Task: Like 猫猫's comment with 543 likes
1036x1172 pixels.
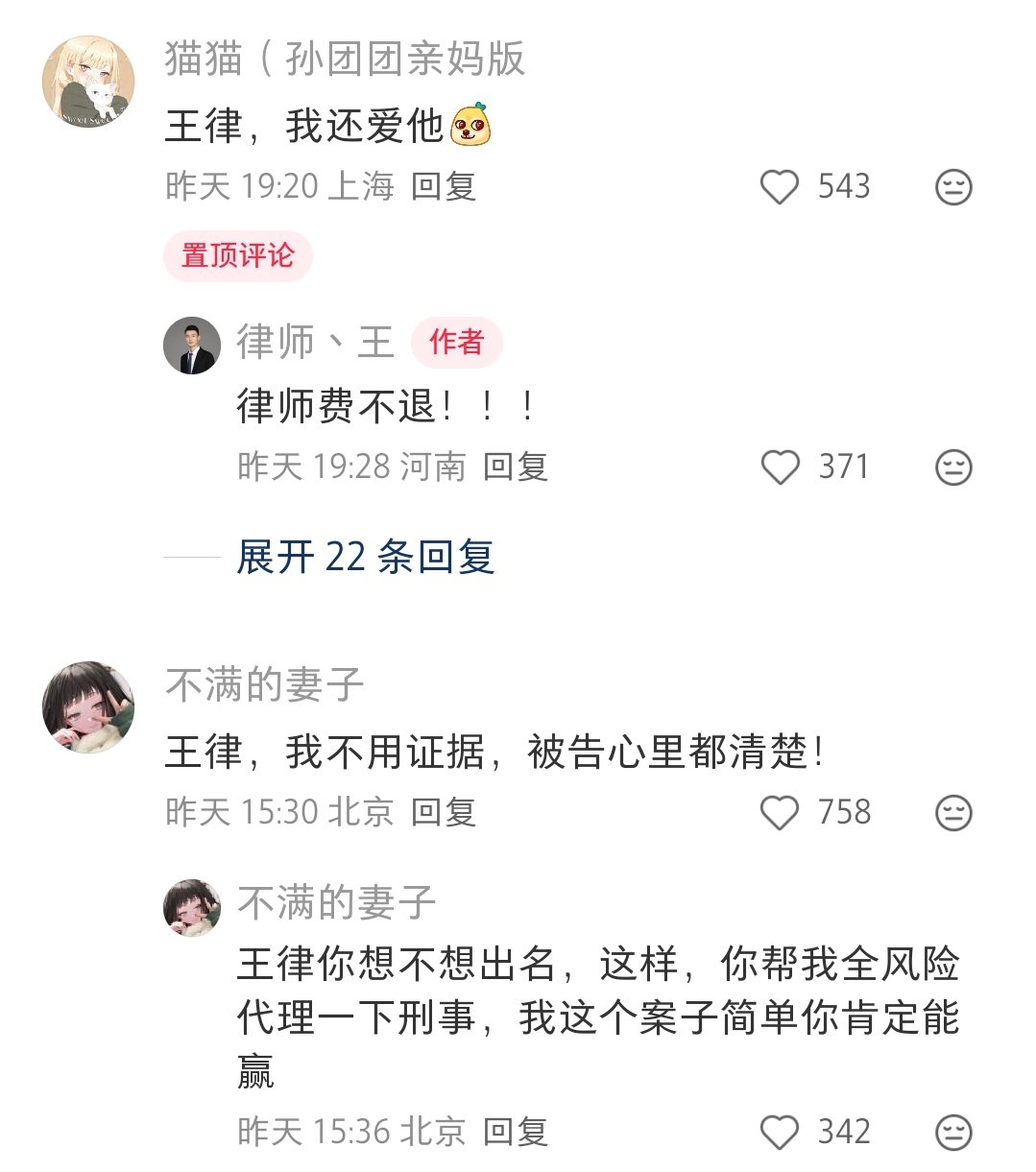Action: coord(779,187)
